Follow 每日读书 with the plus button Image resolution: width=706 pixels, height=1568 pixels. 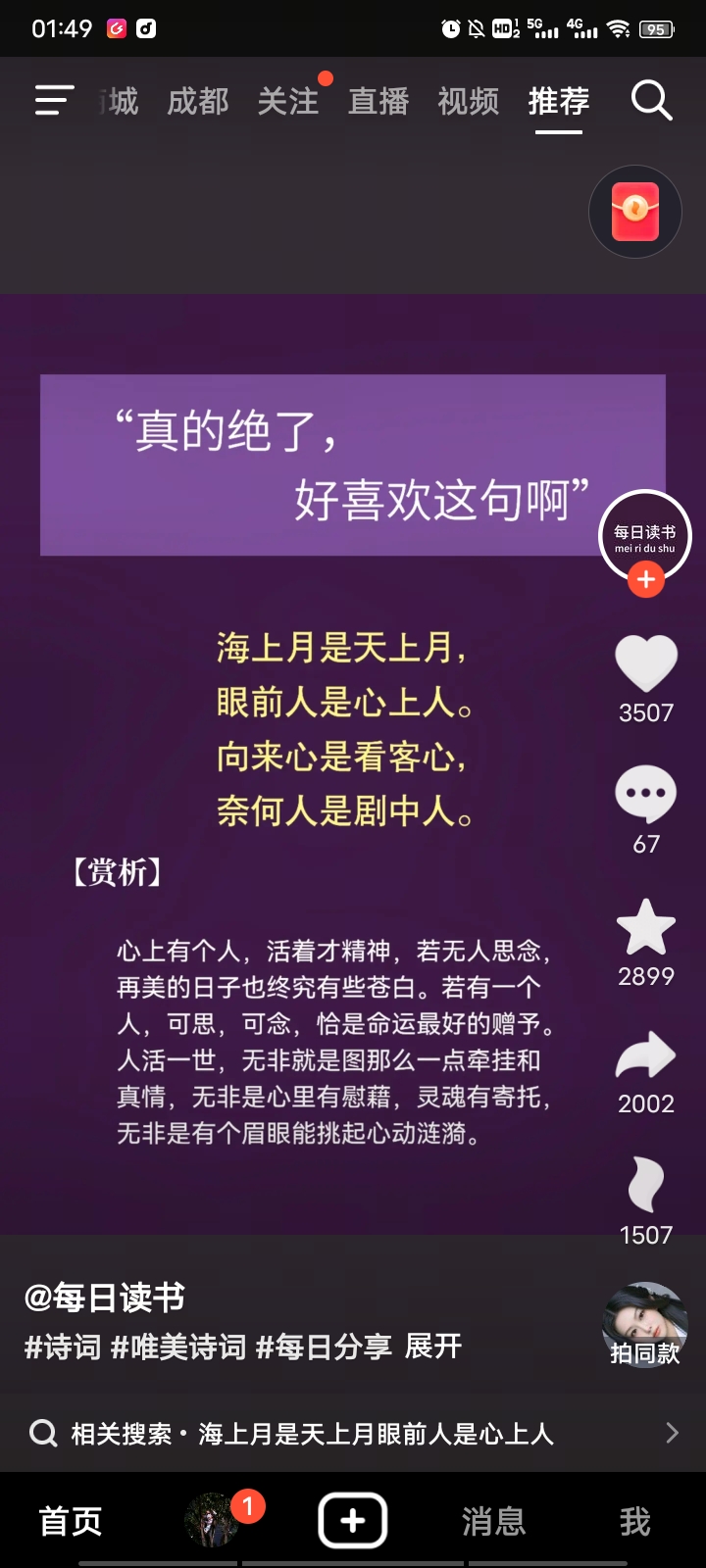[x=646, y=580]
